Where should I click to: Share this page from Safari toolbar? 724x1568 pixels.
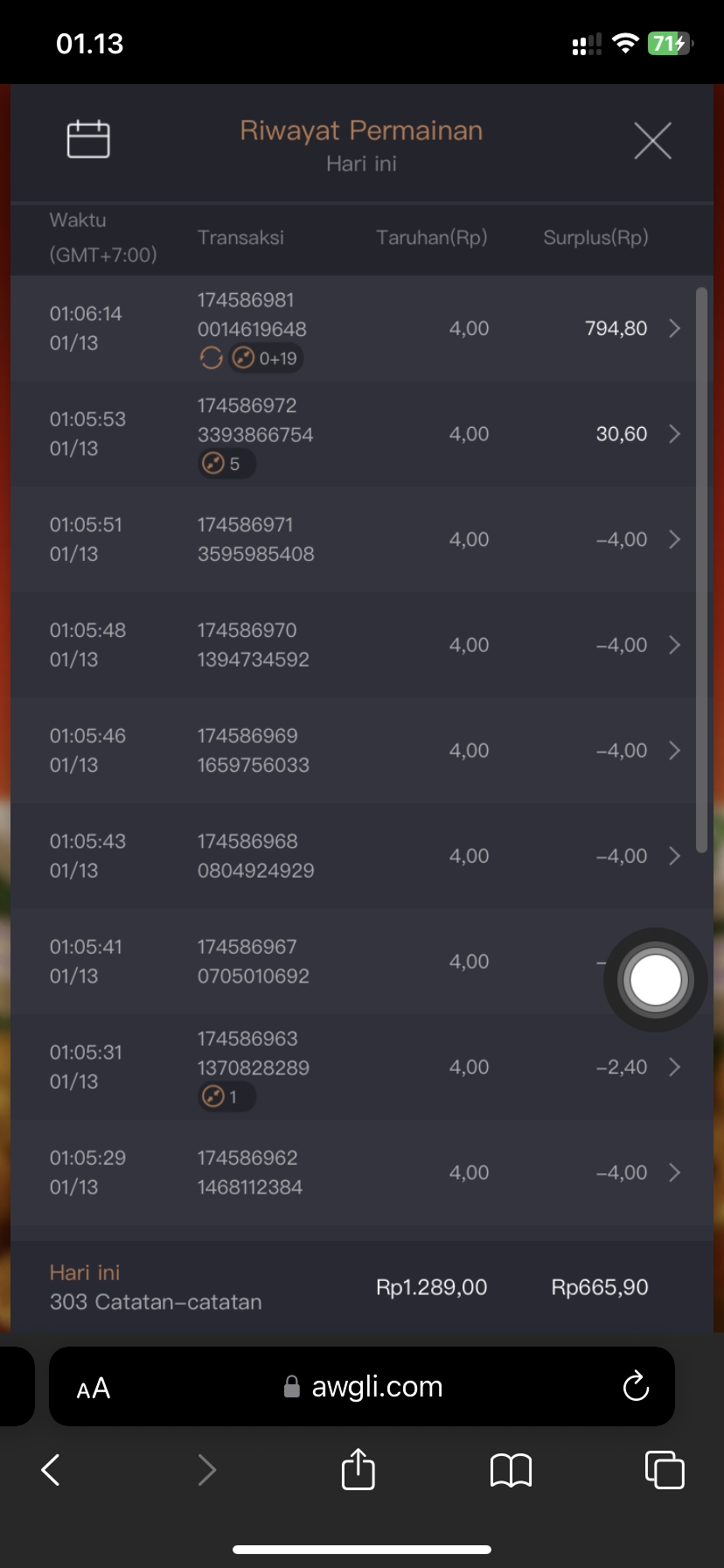(x=359, y=1469)
